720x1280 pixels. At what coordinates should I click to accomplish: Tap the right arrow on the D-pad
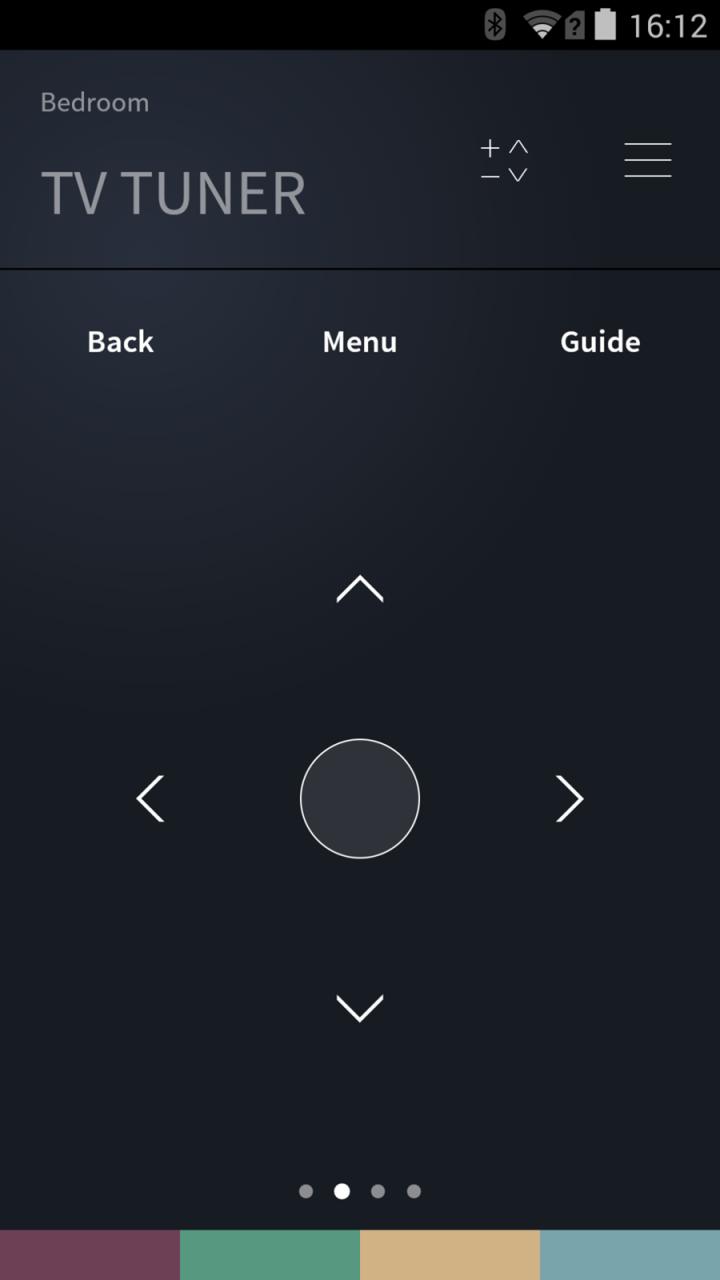[569, 799]
